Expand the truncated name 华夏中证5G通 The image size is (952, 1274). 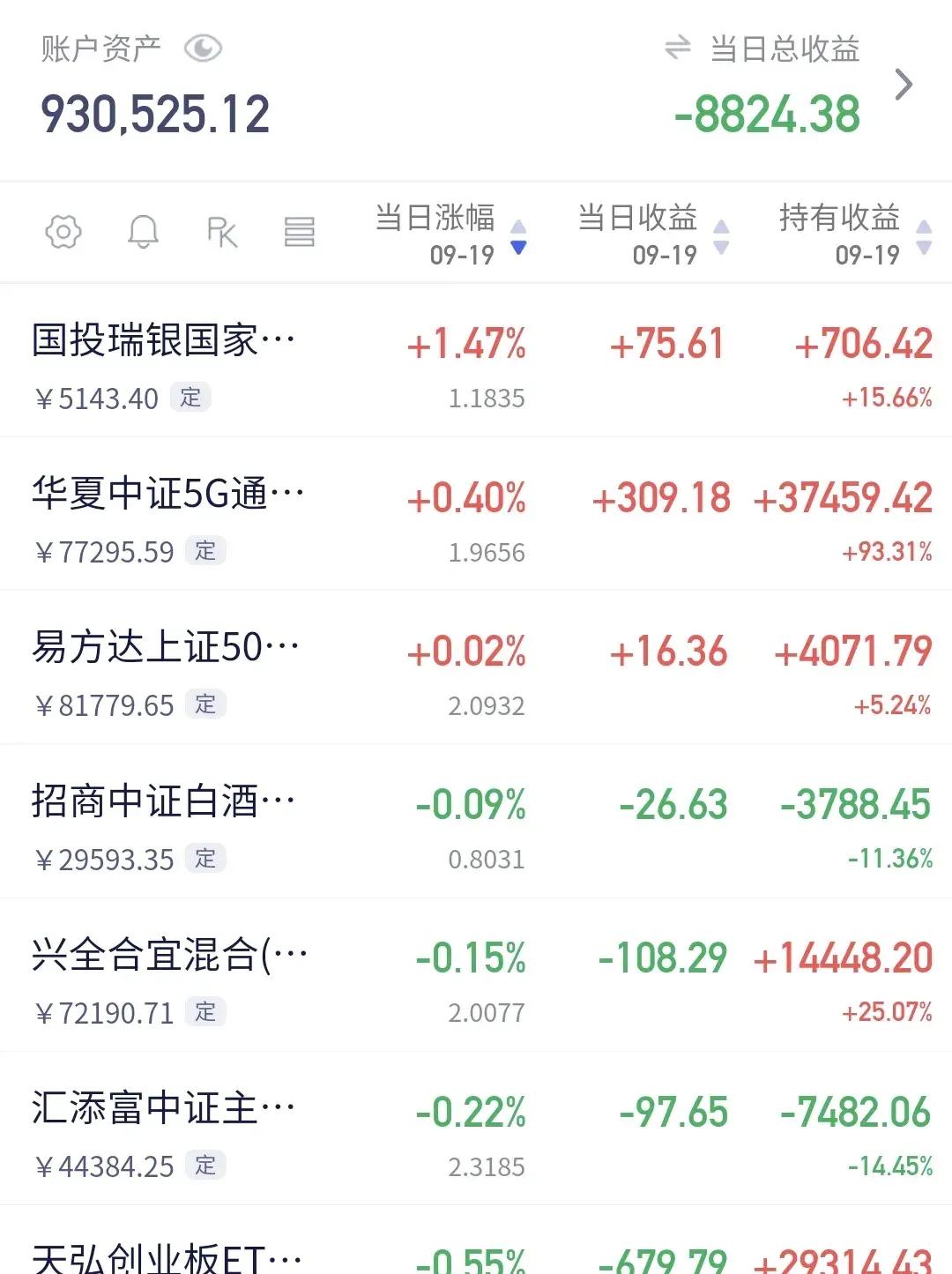pyautogui.click(x=167, y=493)
